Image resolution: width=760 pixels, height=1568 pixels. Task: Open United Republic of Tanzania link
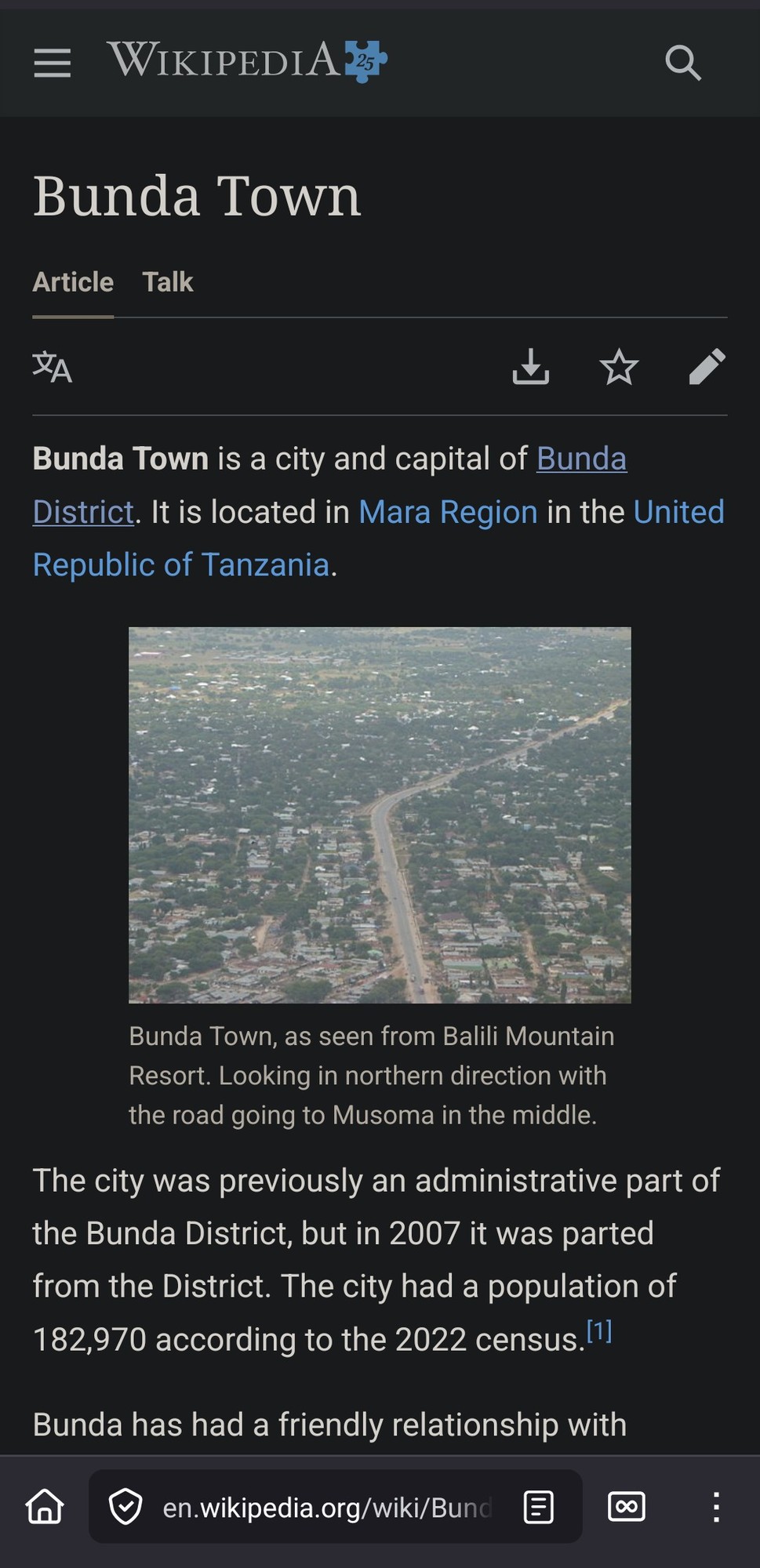[x=180, y=565]
